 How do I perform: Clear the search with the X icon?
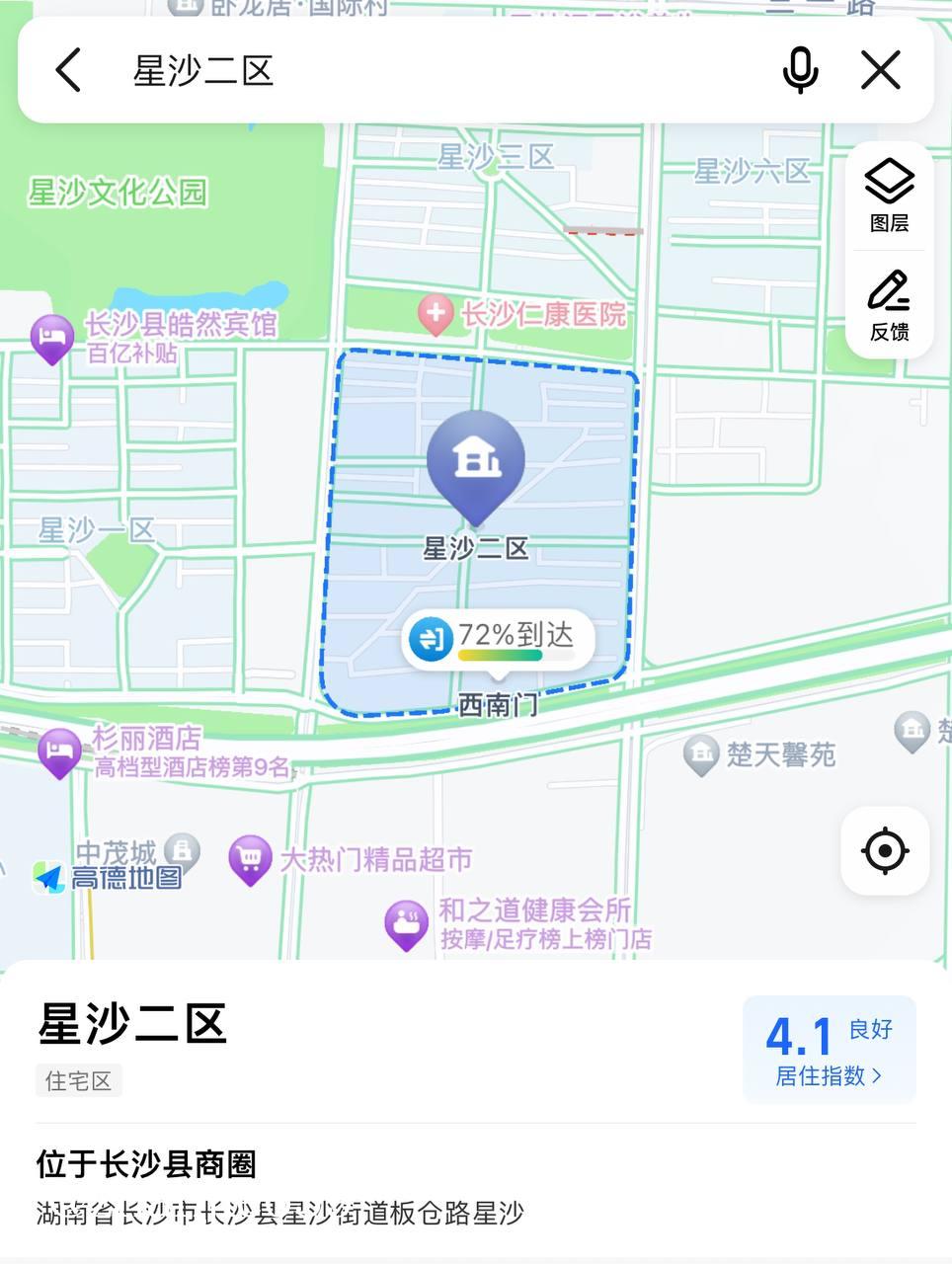pos(880,70)
